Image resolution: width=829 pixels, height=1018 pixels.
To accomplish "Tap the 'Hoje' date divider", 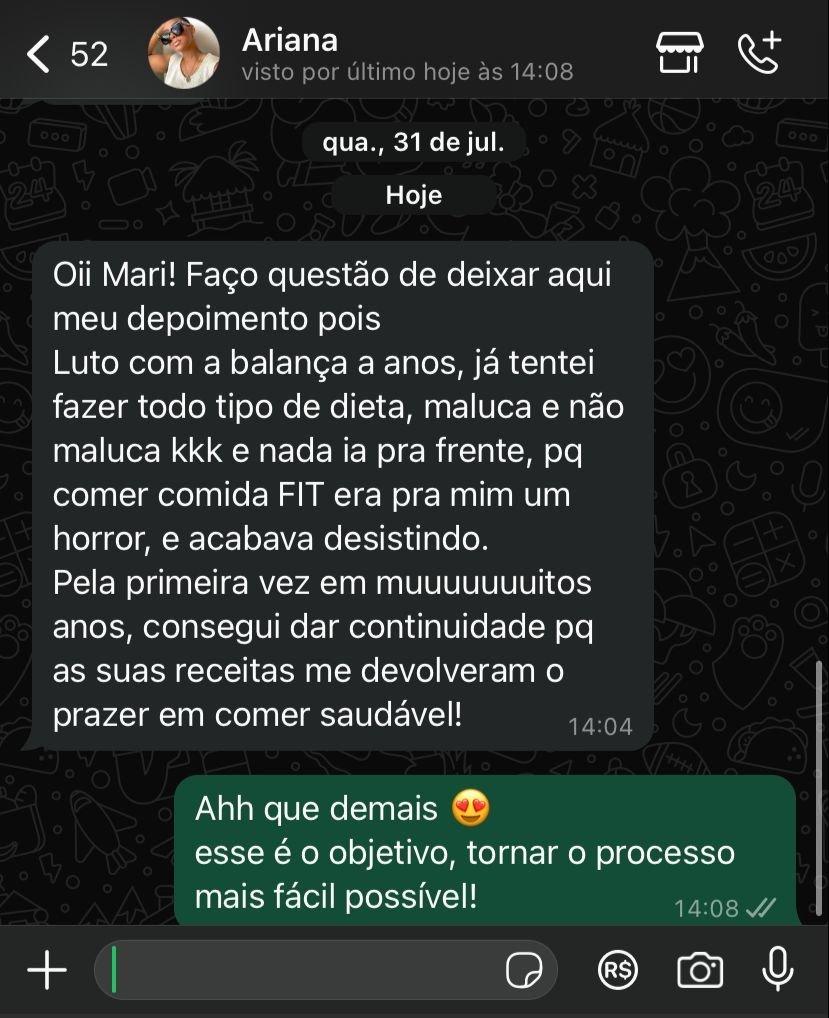I will [414, 195].
